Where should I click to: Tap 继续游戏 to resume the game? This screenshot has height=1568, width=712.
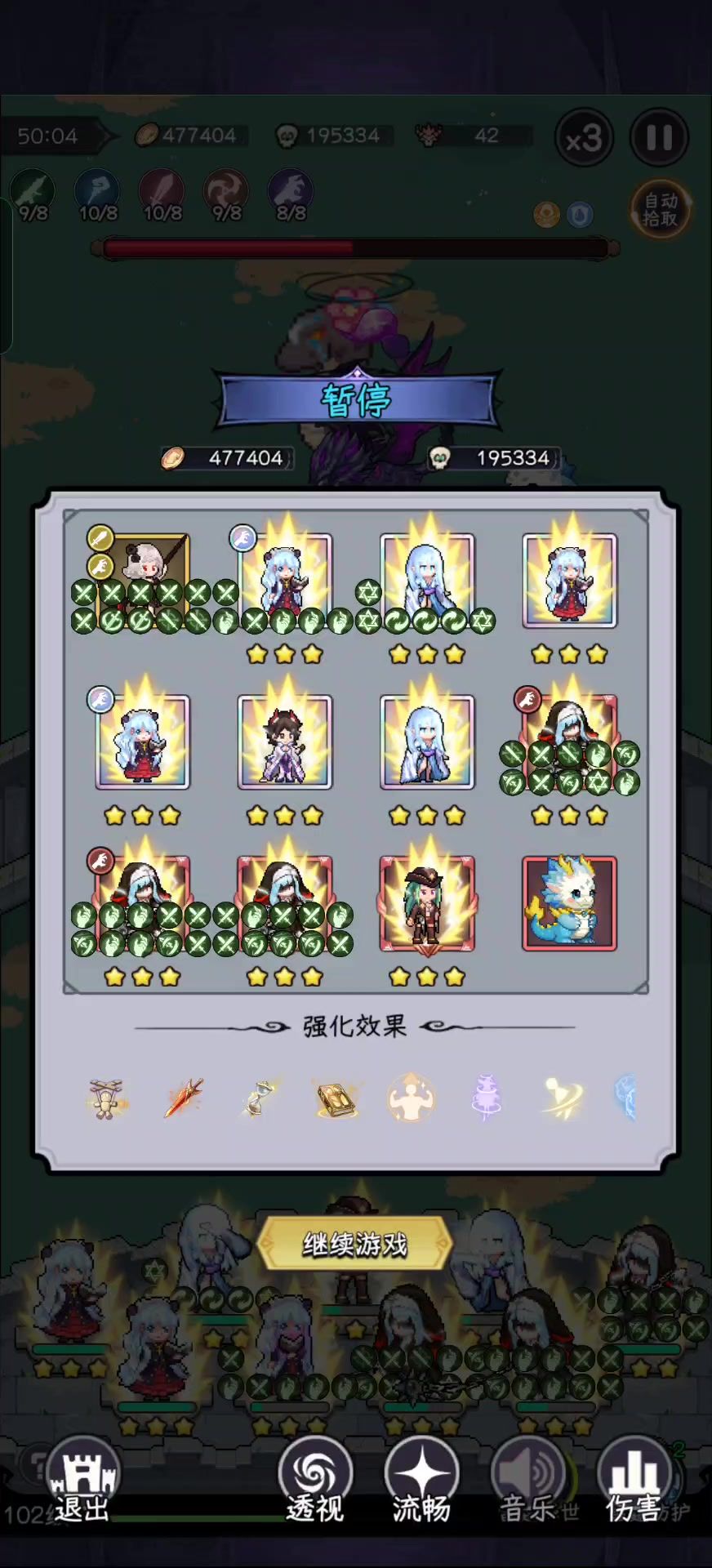tap(355, 1243)
